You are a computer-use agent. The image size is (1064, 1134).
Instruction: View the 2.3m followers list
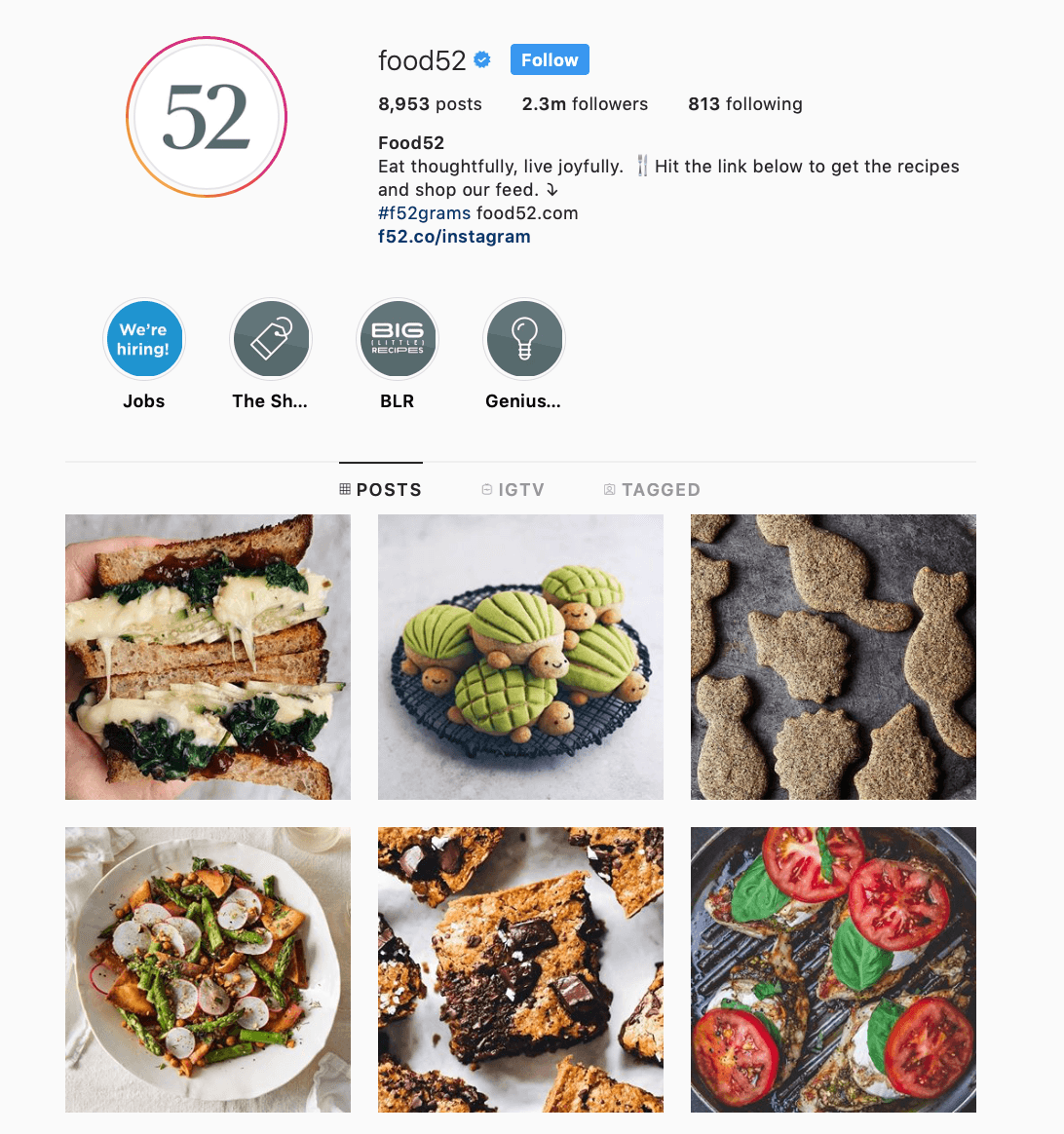click(585, 104)
